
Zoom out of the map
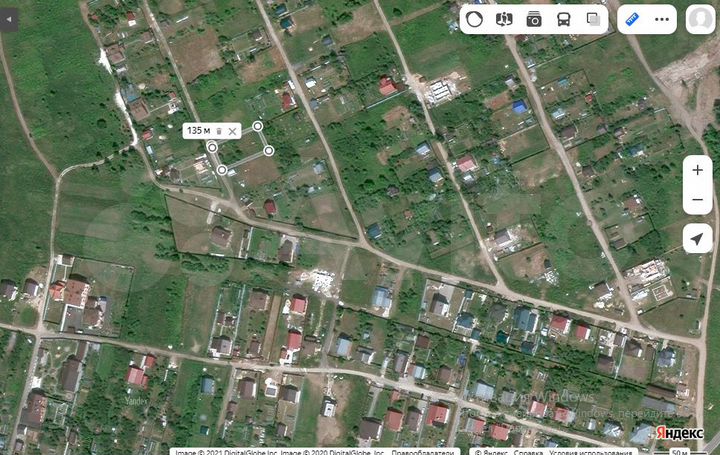pyautogui.click(x=697, y=200)
